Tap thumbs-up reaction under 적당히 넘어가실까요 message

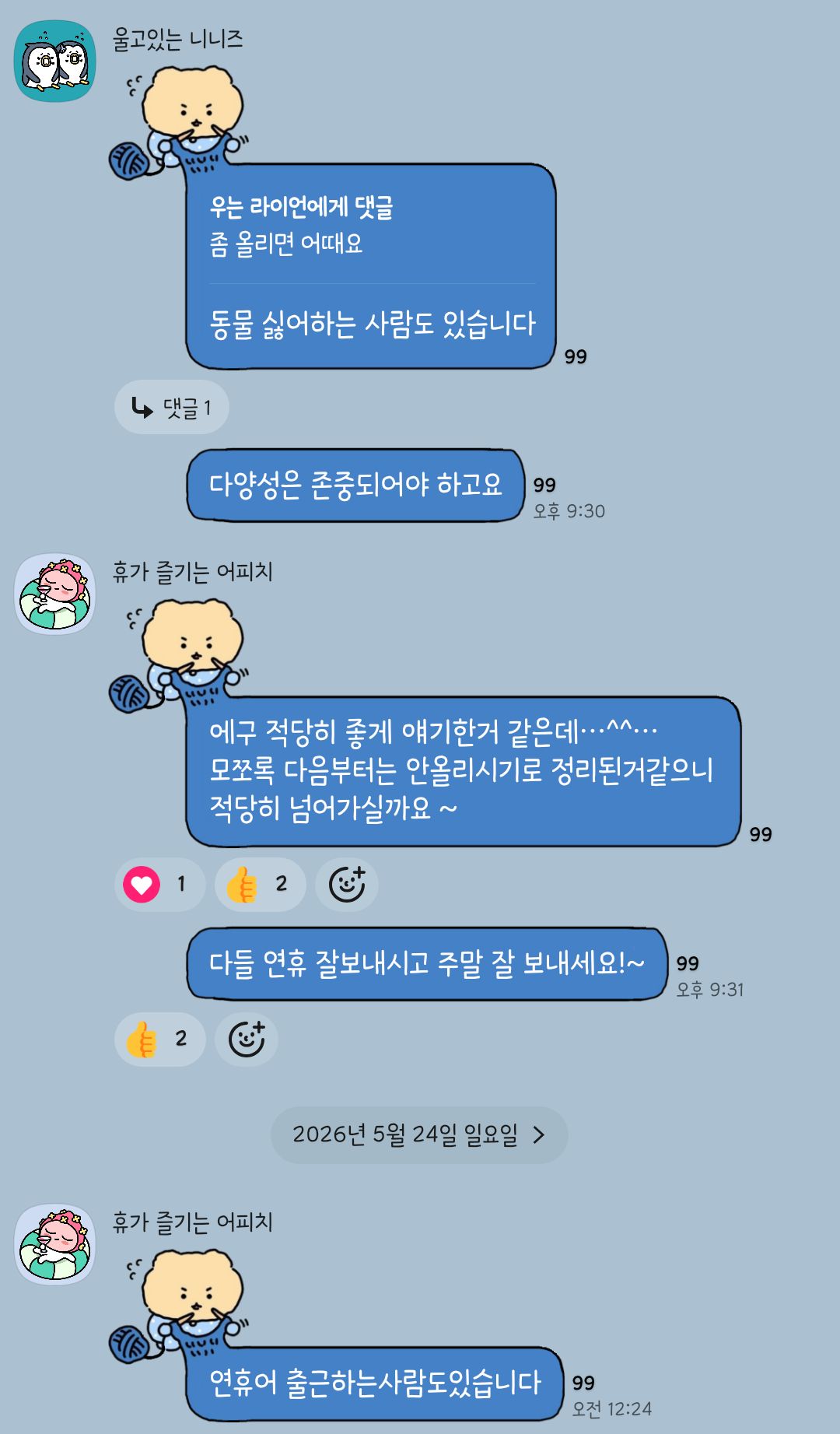[261, 885]
